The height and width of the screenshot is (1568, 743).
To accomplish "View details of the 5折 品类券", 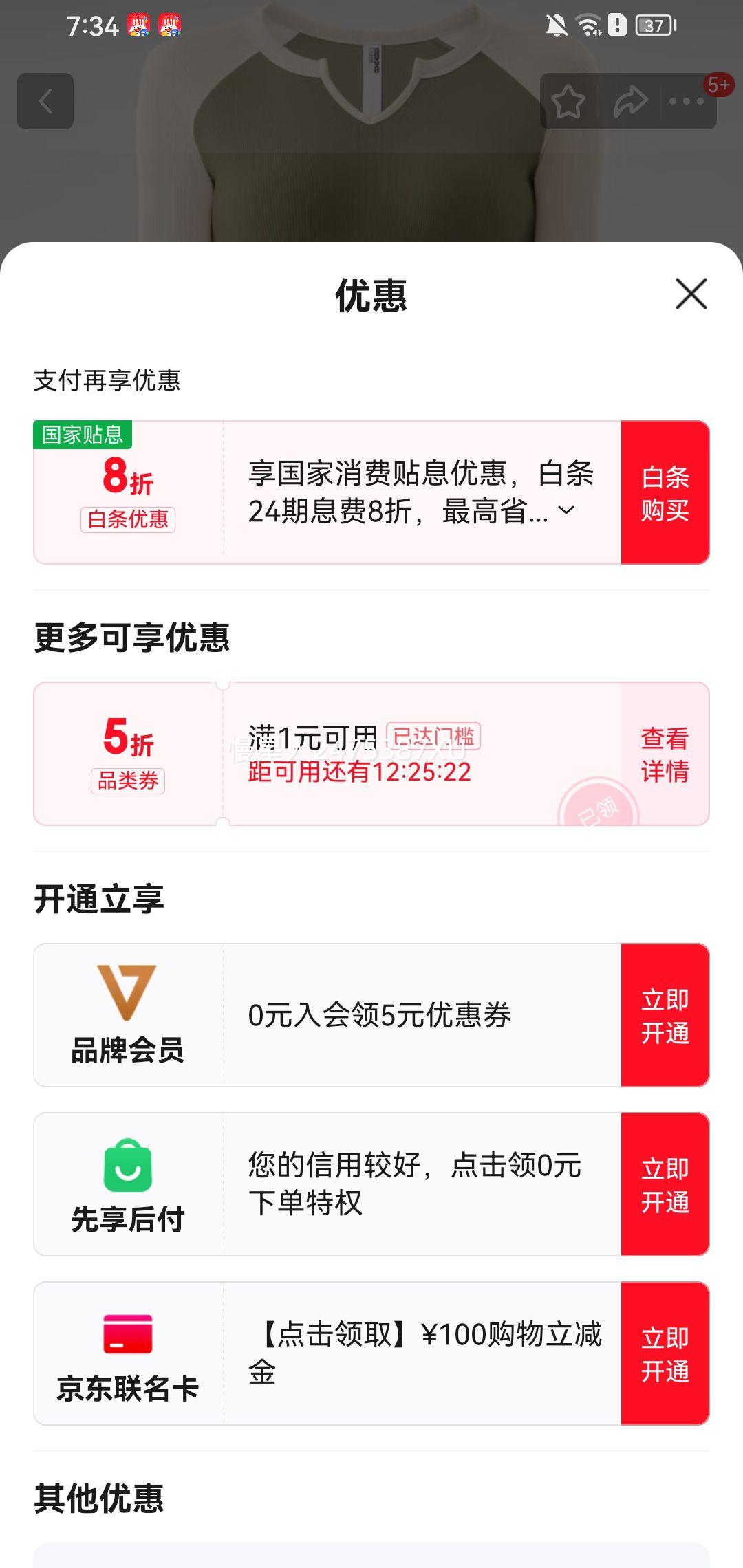I will point(665,754).
